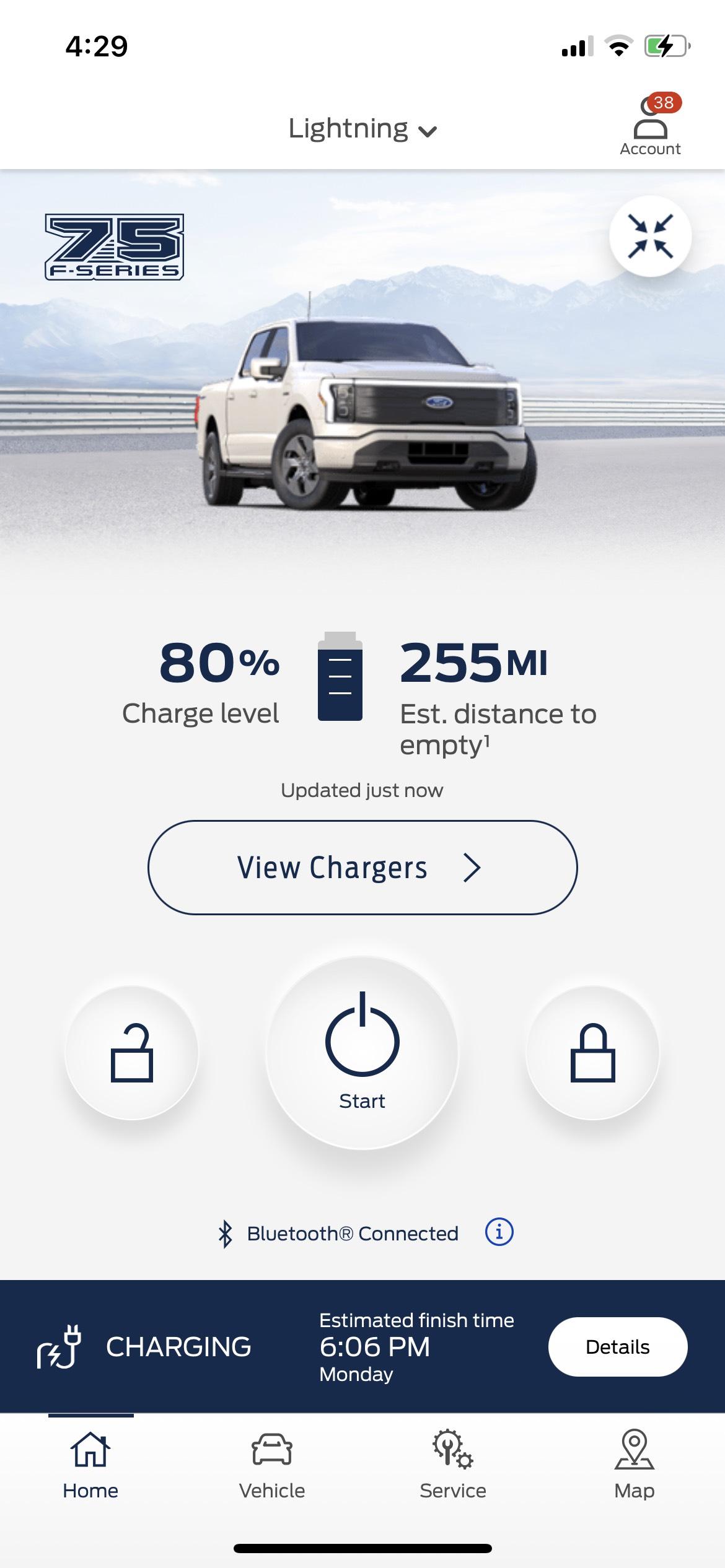Viewport: 725px width, 1568px height.
Task: Unlock the truck with the open padlock
Action: 131,1053
